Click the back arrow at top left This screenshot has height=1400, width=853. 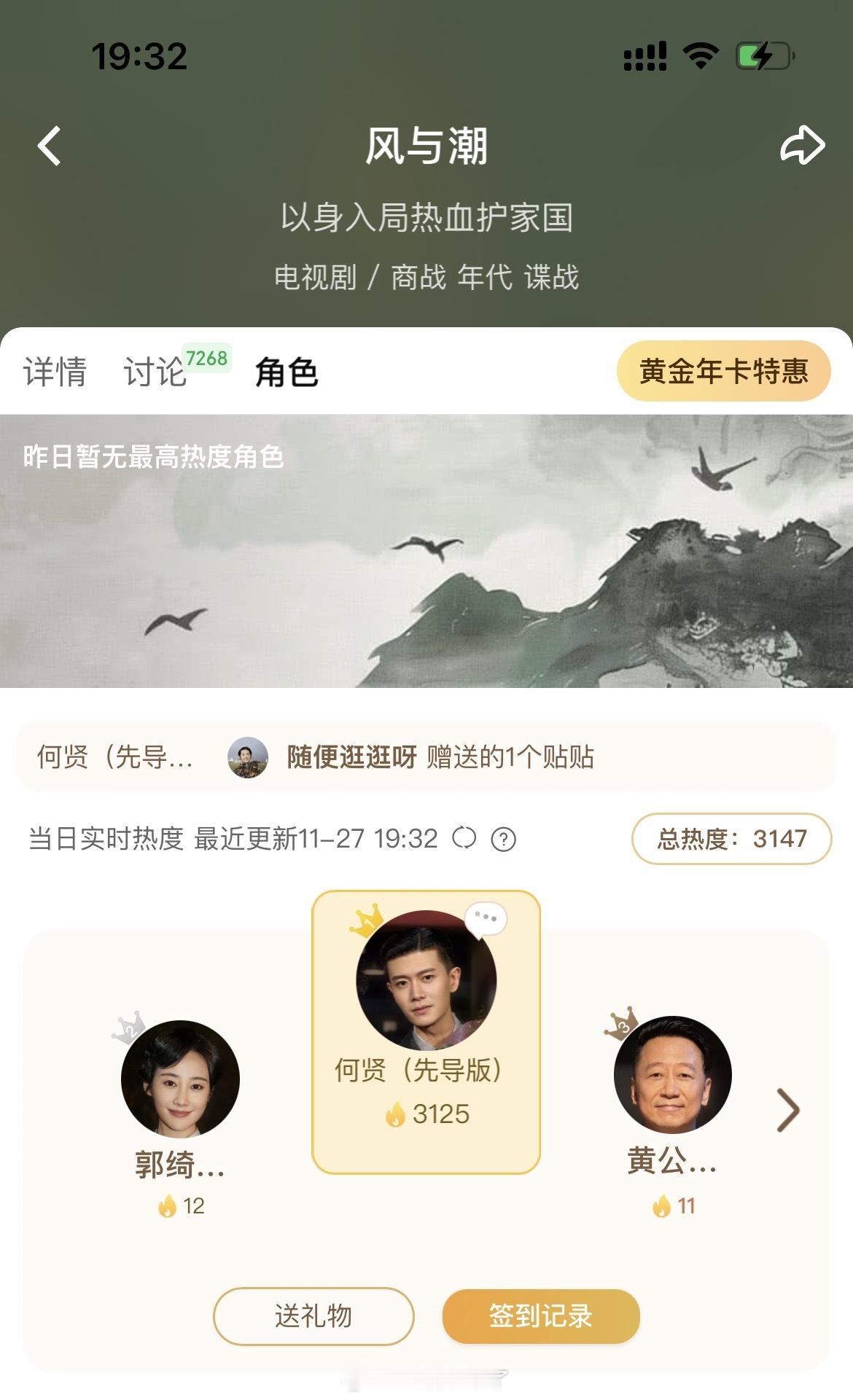tap(48, 146)
